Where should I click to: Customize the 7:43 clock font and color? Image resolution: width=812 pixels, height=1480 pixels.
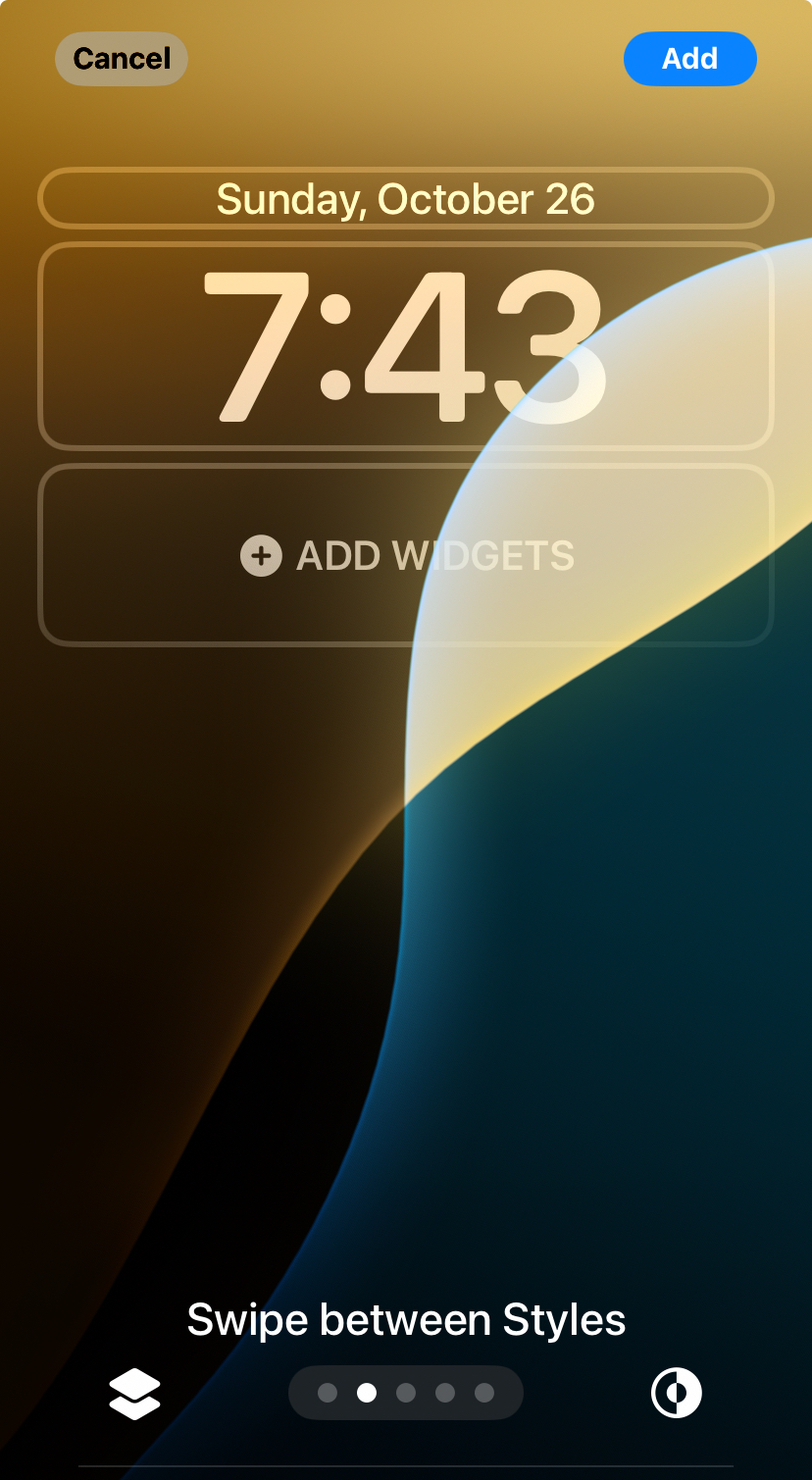click(x=406, y=345)
